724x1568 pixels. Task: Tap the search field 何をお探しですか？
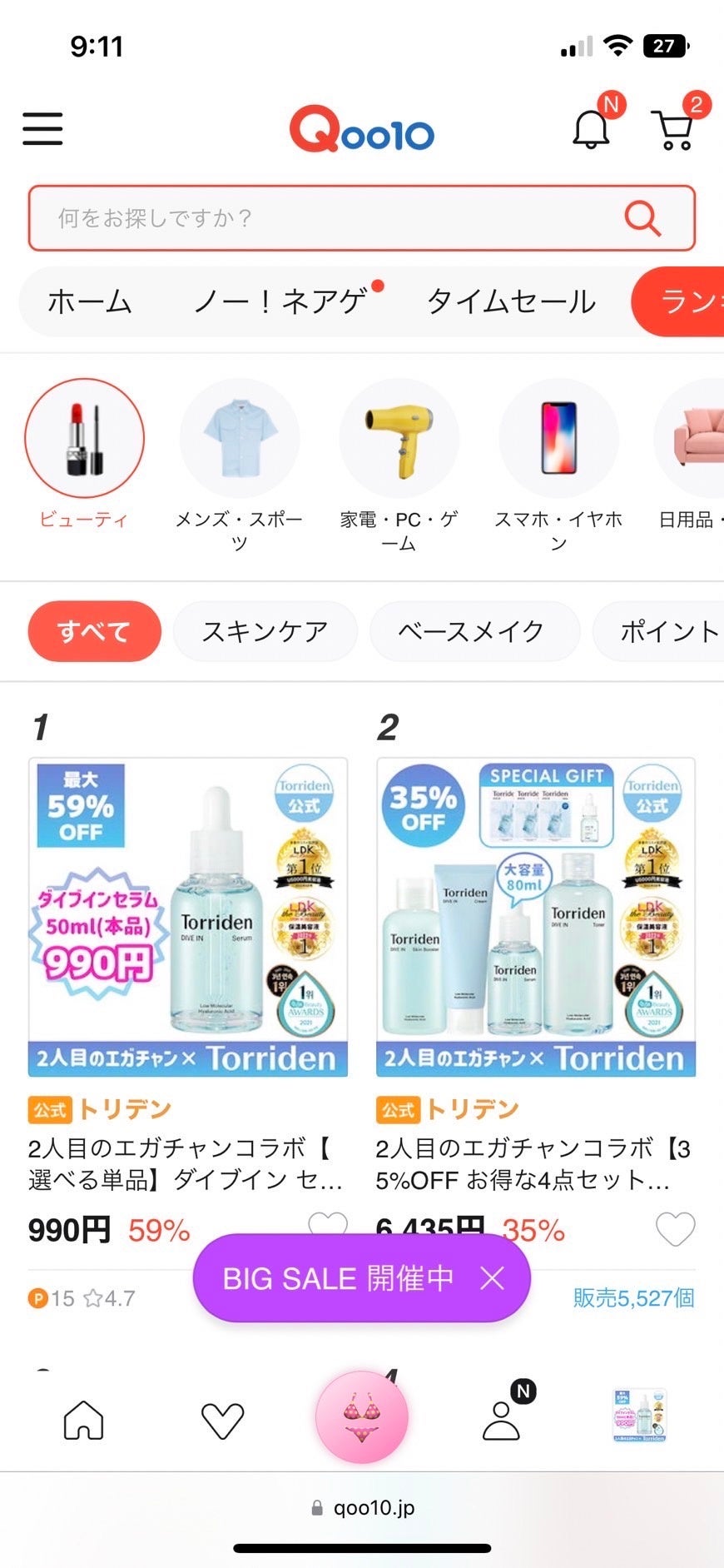[333, 218]
